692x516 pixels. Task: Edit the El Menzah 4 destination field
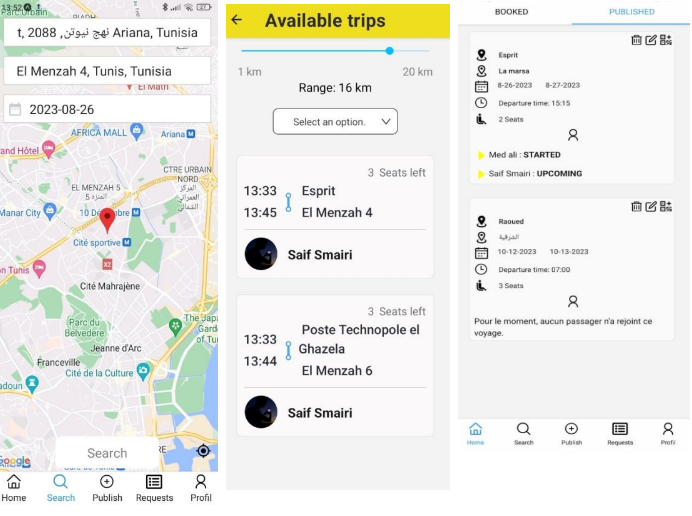[x=107, y=71]
